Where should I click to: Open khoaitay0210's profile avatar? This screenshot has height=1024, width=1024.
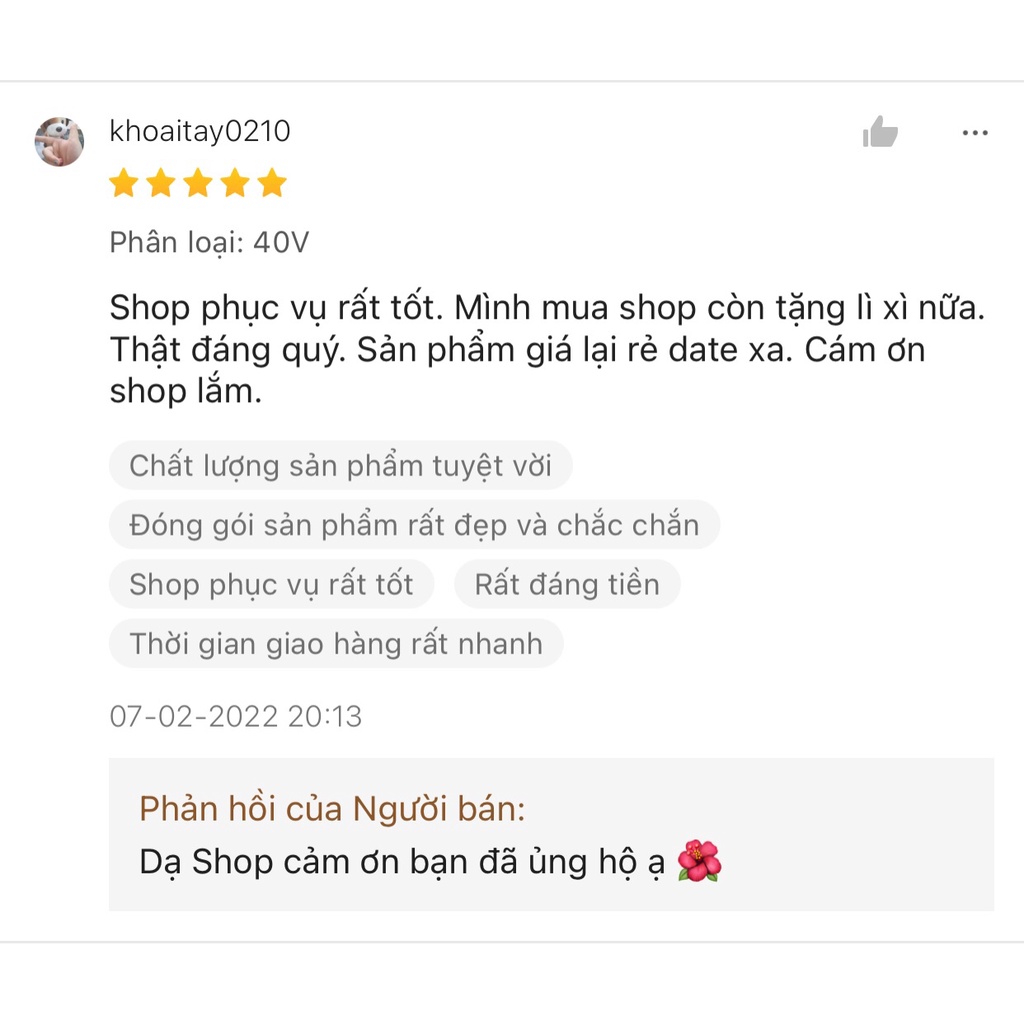59,141
